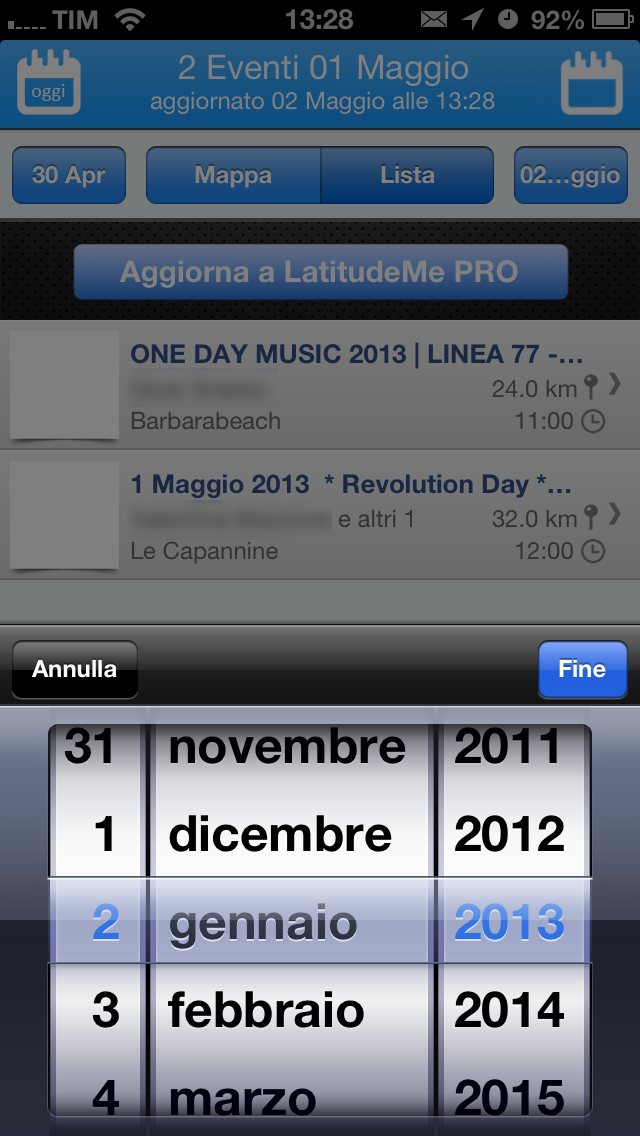
Task: Cancel date selection with Annulla
Action: click(75, 669)
